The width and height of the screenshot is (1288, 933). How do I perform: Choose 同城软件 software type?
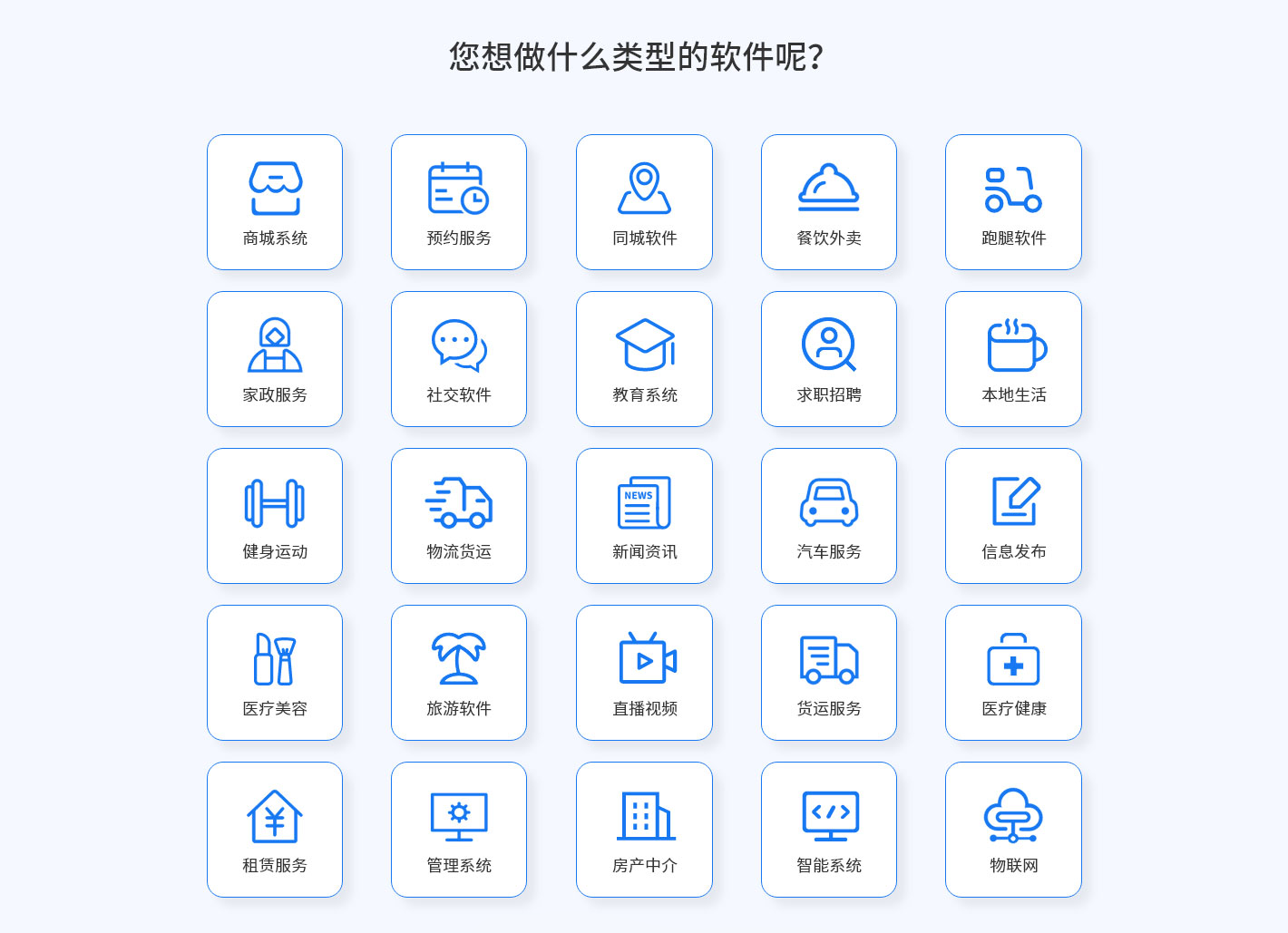(644, 202)
